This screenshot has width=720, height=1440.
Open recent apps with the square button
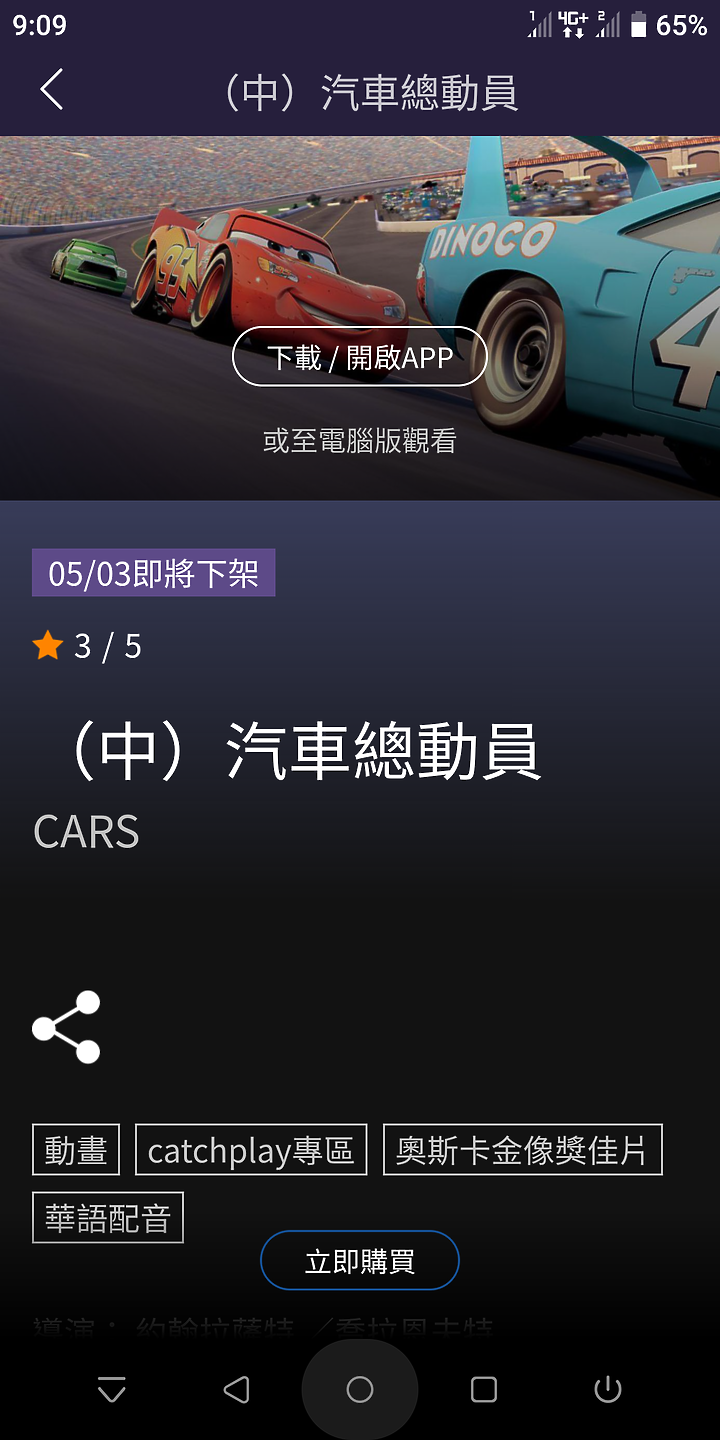pos(484,1389)
